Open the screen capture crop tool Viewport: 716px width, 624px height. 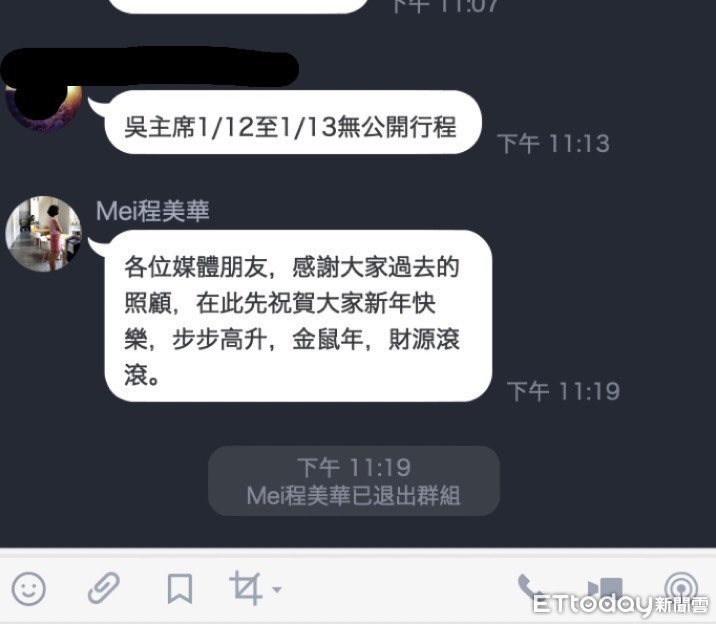(x=246, y=587)
